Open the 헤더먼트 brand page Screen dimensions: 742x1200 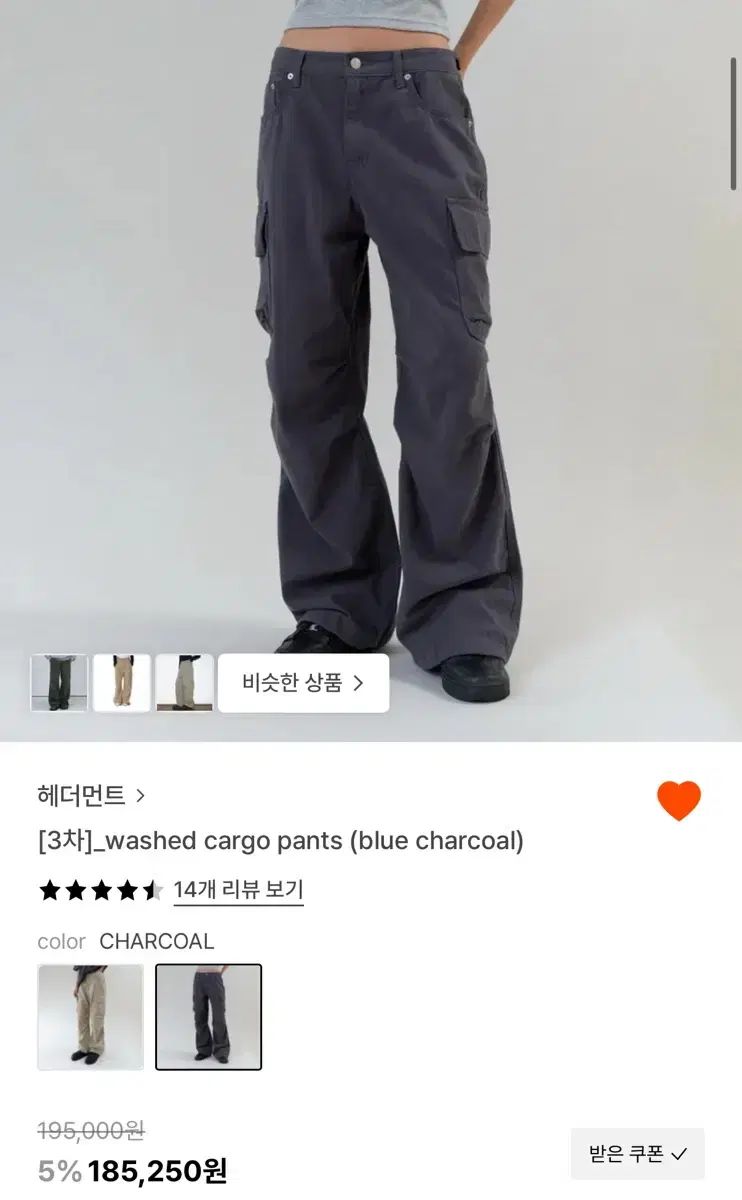click(x=91, y=796)
